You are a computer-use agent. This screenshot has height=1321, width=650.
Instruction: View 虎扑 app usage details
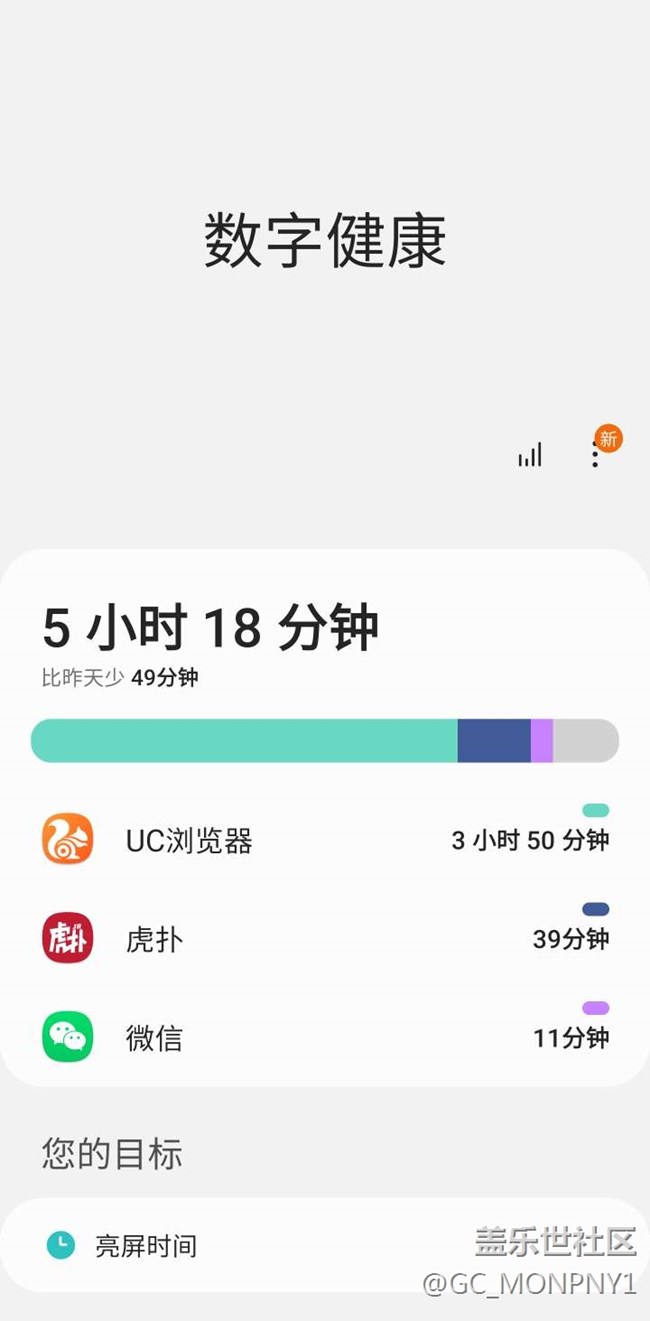pyautogui.click(x=325, y=937)
